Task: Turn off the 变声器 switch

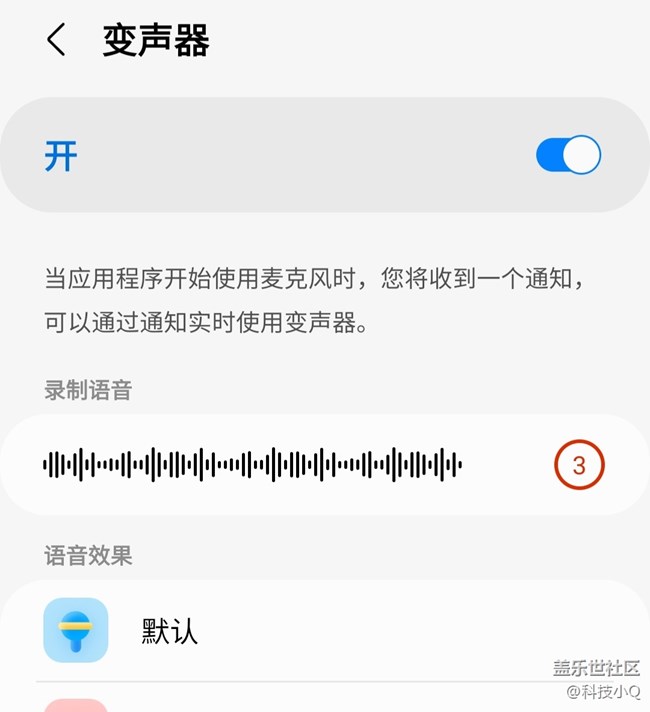Action: [x=568, y=155]
